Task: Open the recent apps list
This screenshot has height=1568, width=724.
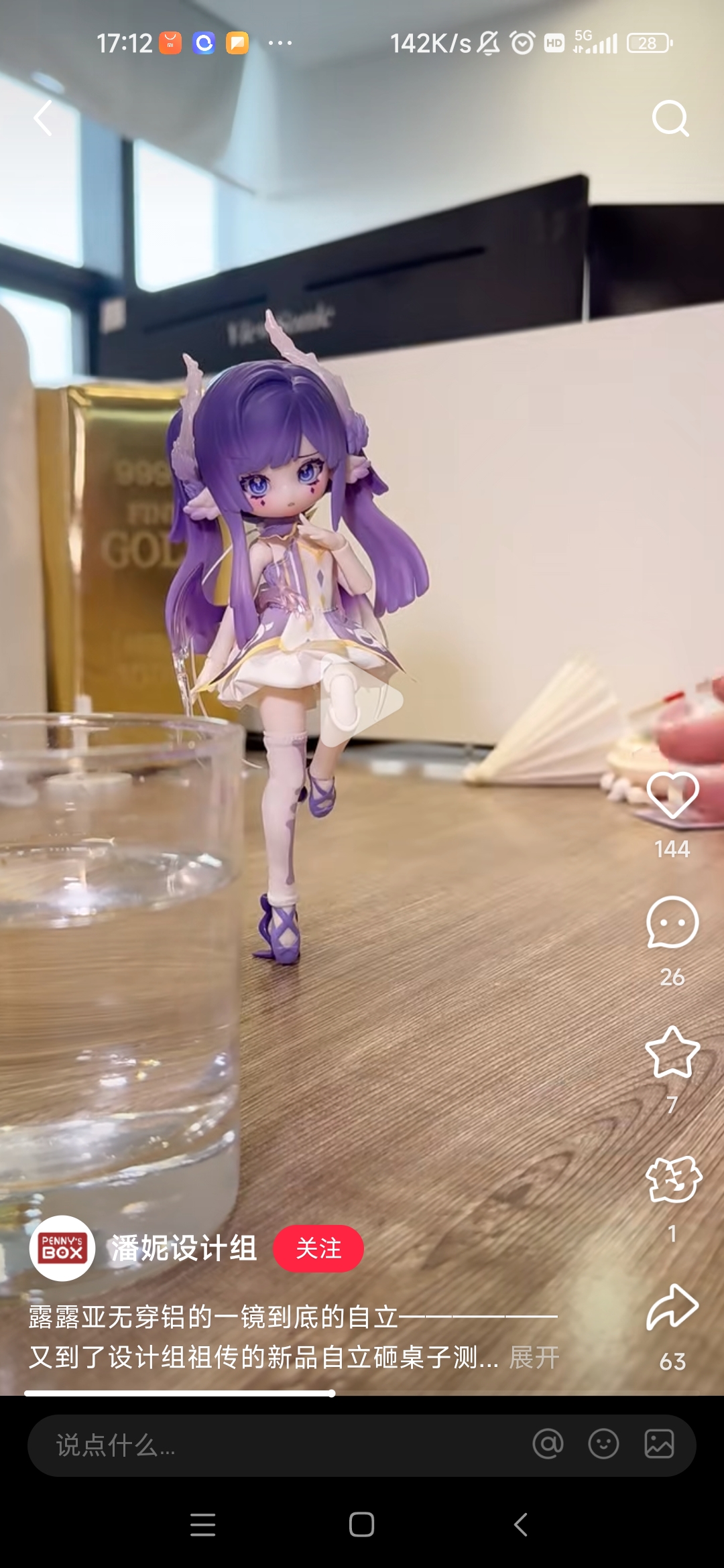Action: tap(203, 1525)
